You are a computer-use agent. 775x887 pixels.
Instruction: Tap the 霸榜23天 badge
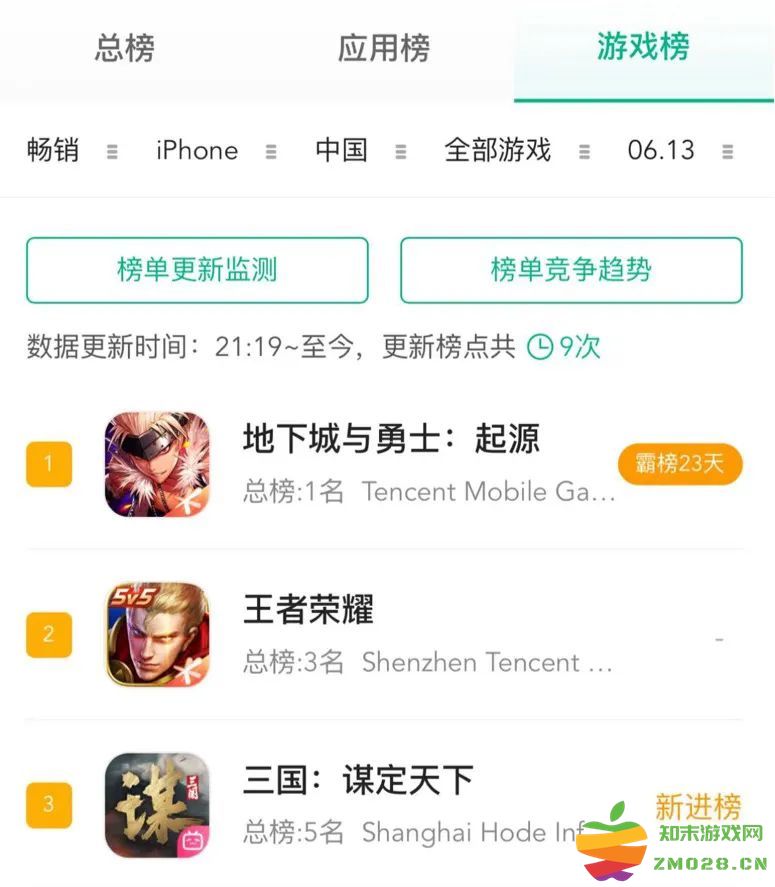click(680, 464)
